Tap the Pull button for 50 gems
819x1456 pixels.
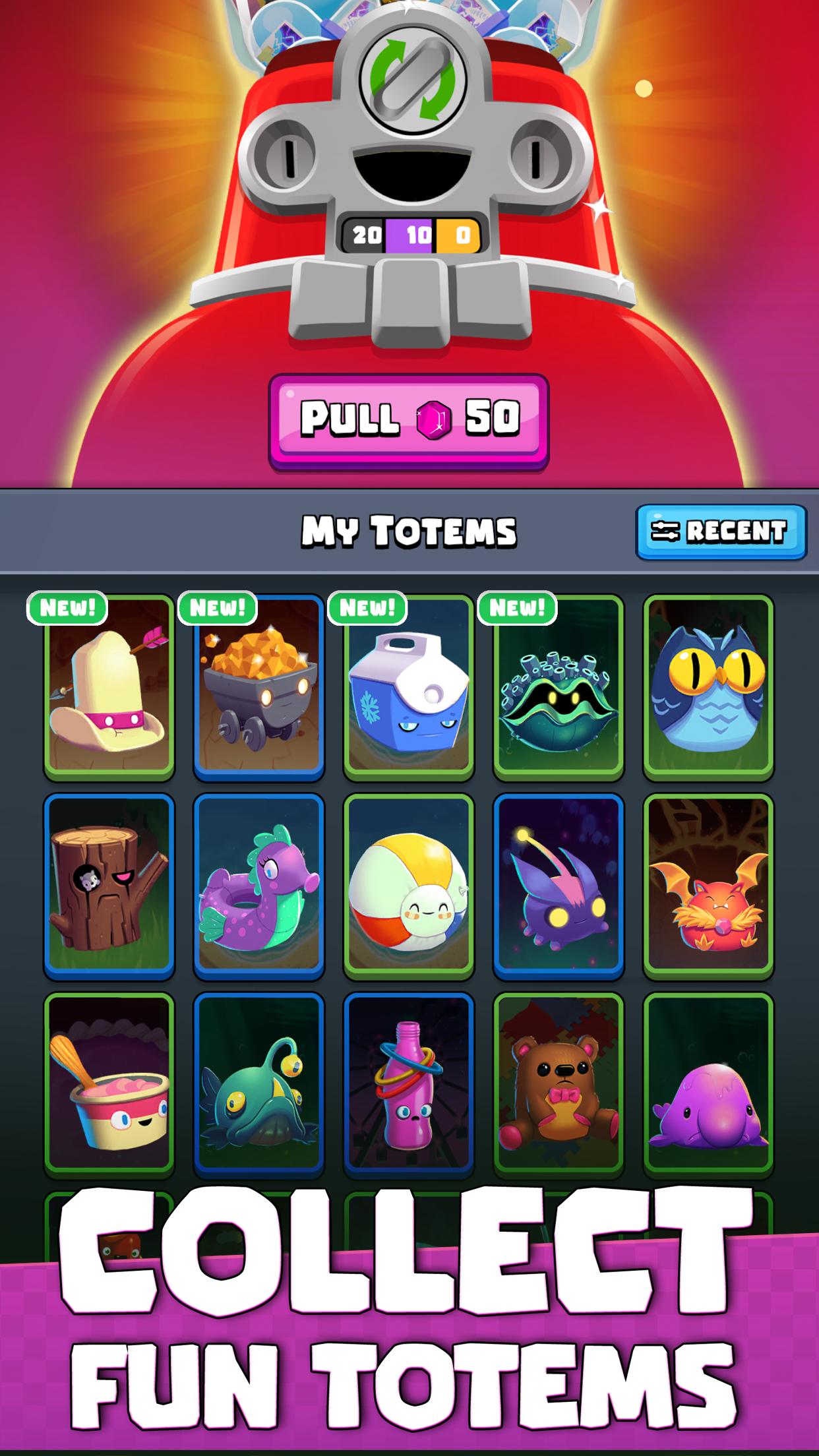pos(409,422)
